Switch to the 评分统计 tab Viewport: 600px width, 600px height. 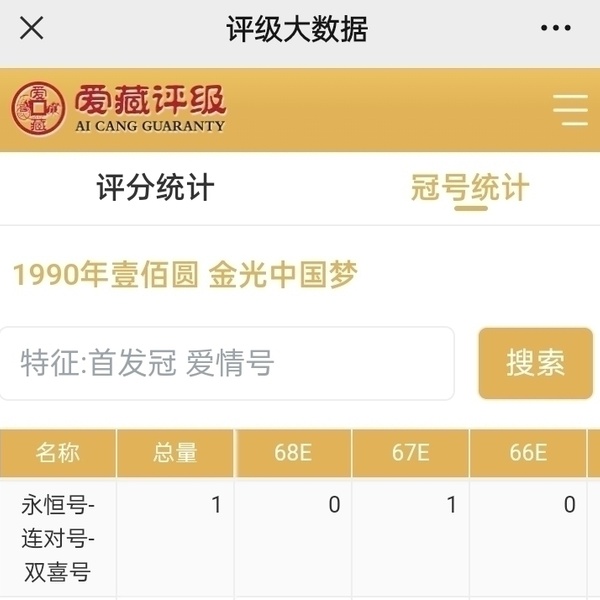[x=155, y=188]
